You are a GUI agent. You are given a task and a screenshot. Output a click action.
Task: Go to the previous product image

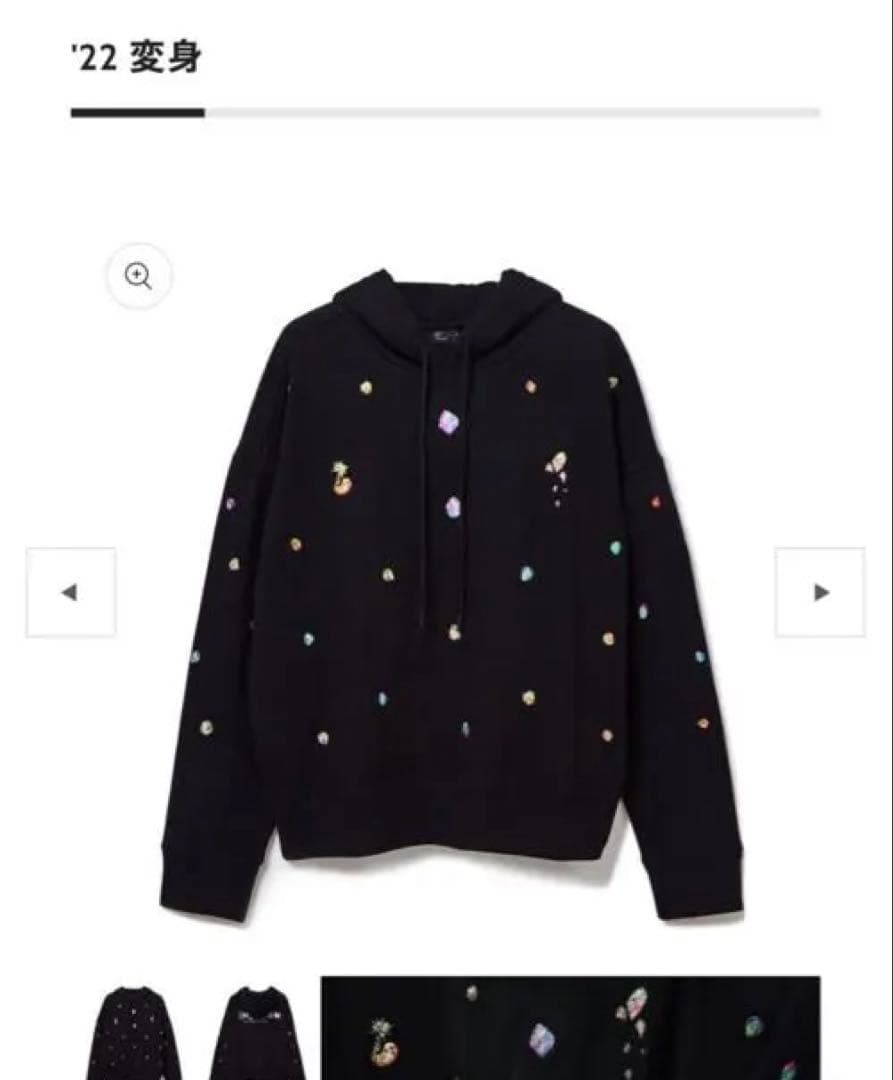tap(70, 592)
